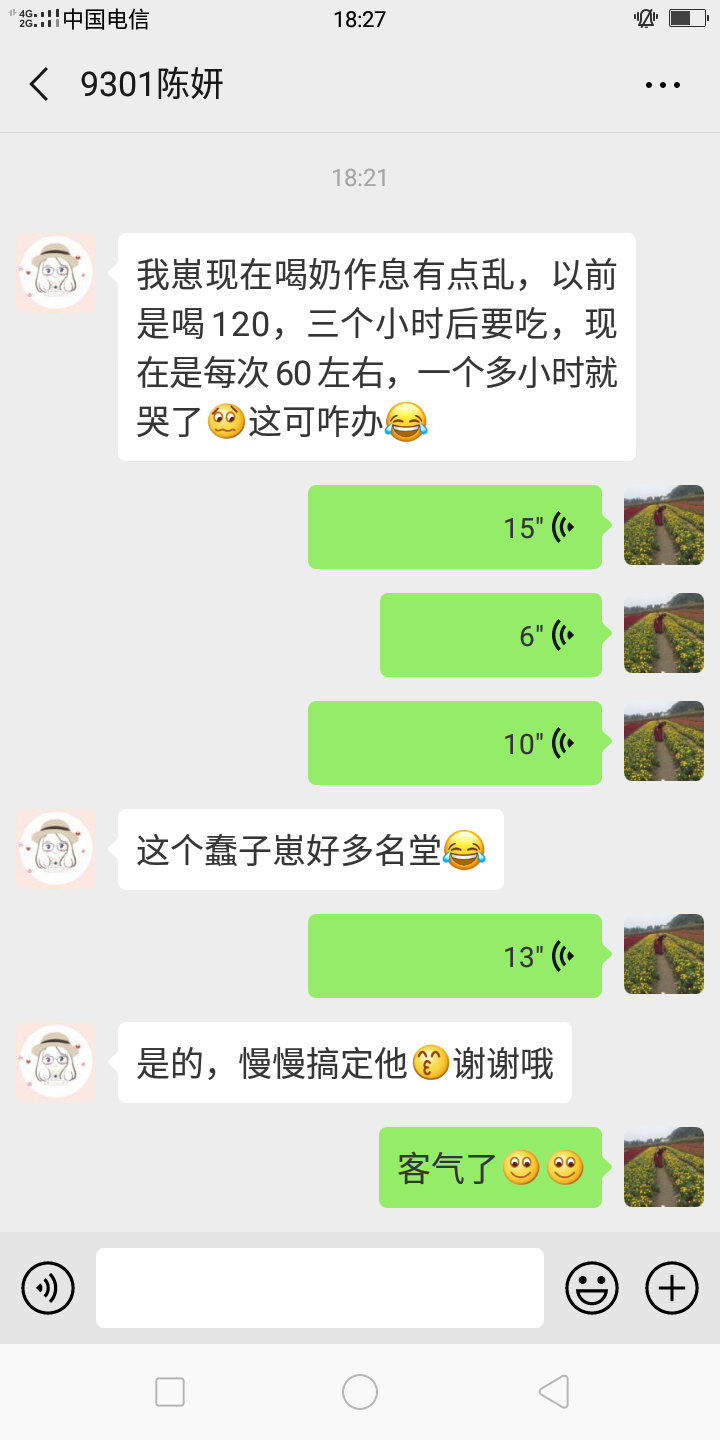The width and height of the screenshot is (720, 1440).
Task: Play the 10-second voice message
Action: point(455,743)
